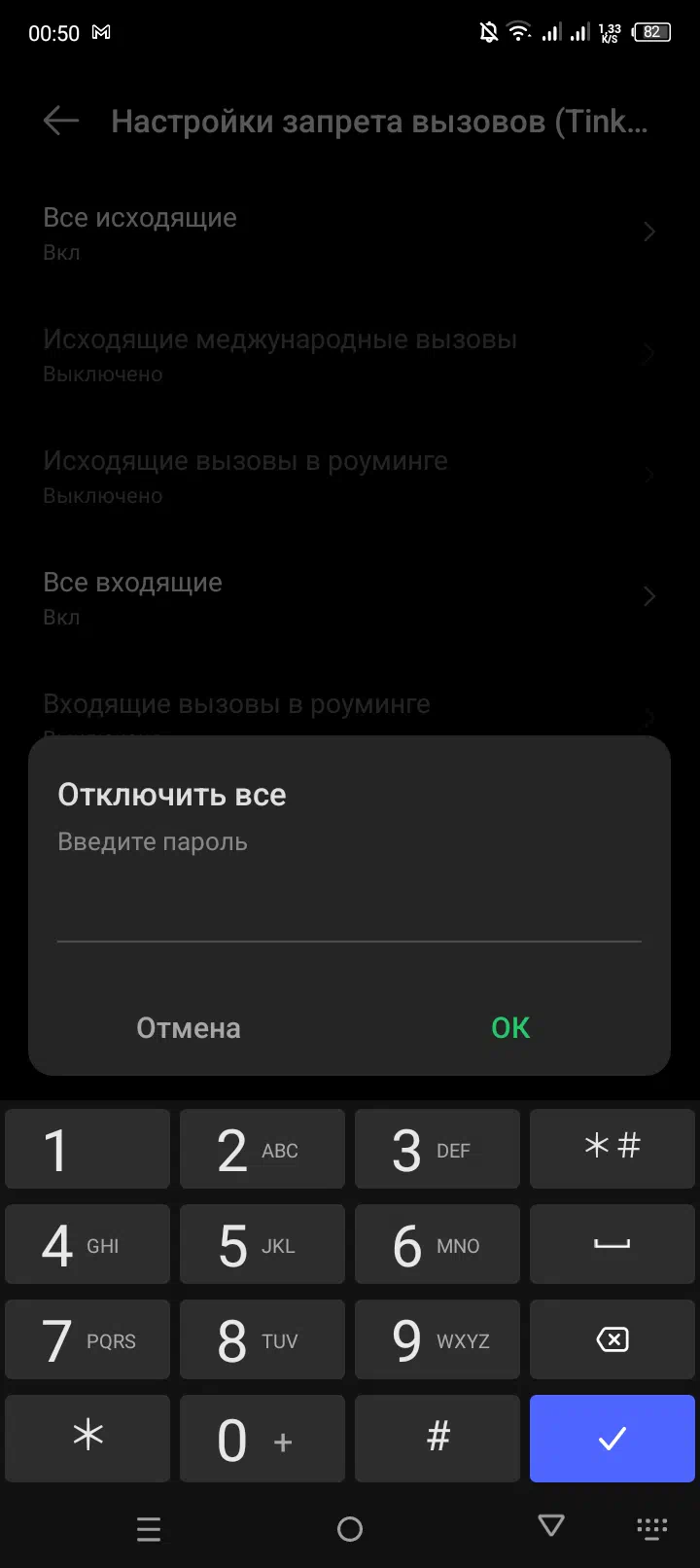Tap the 7 PQRS key
The height and width of the screenshot is (1568, 700).
pyautogui.click(x=87, y=1340)
